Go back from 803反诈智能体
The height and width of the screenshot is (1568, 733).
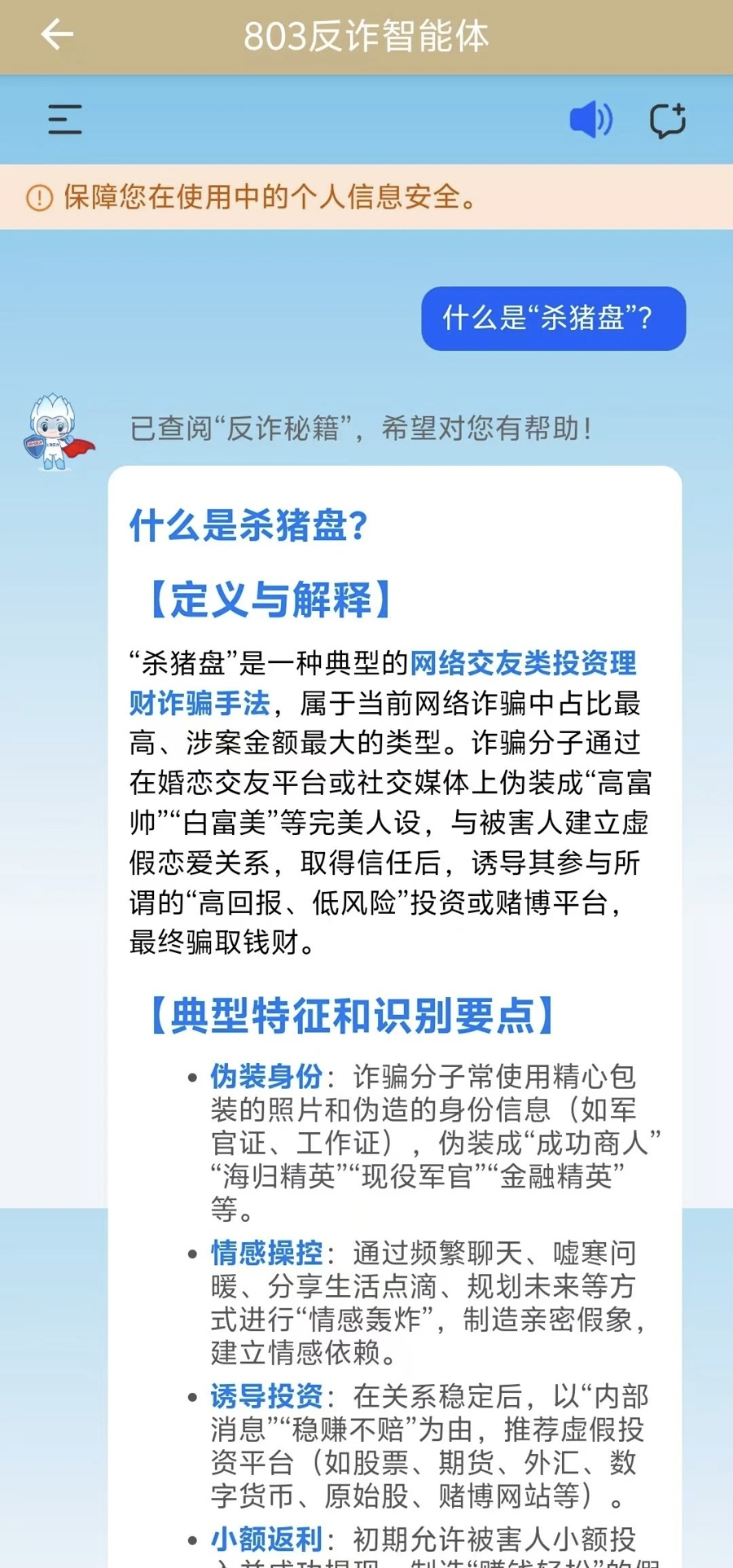click(x=57, y=35)
